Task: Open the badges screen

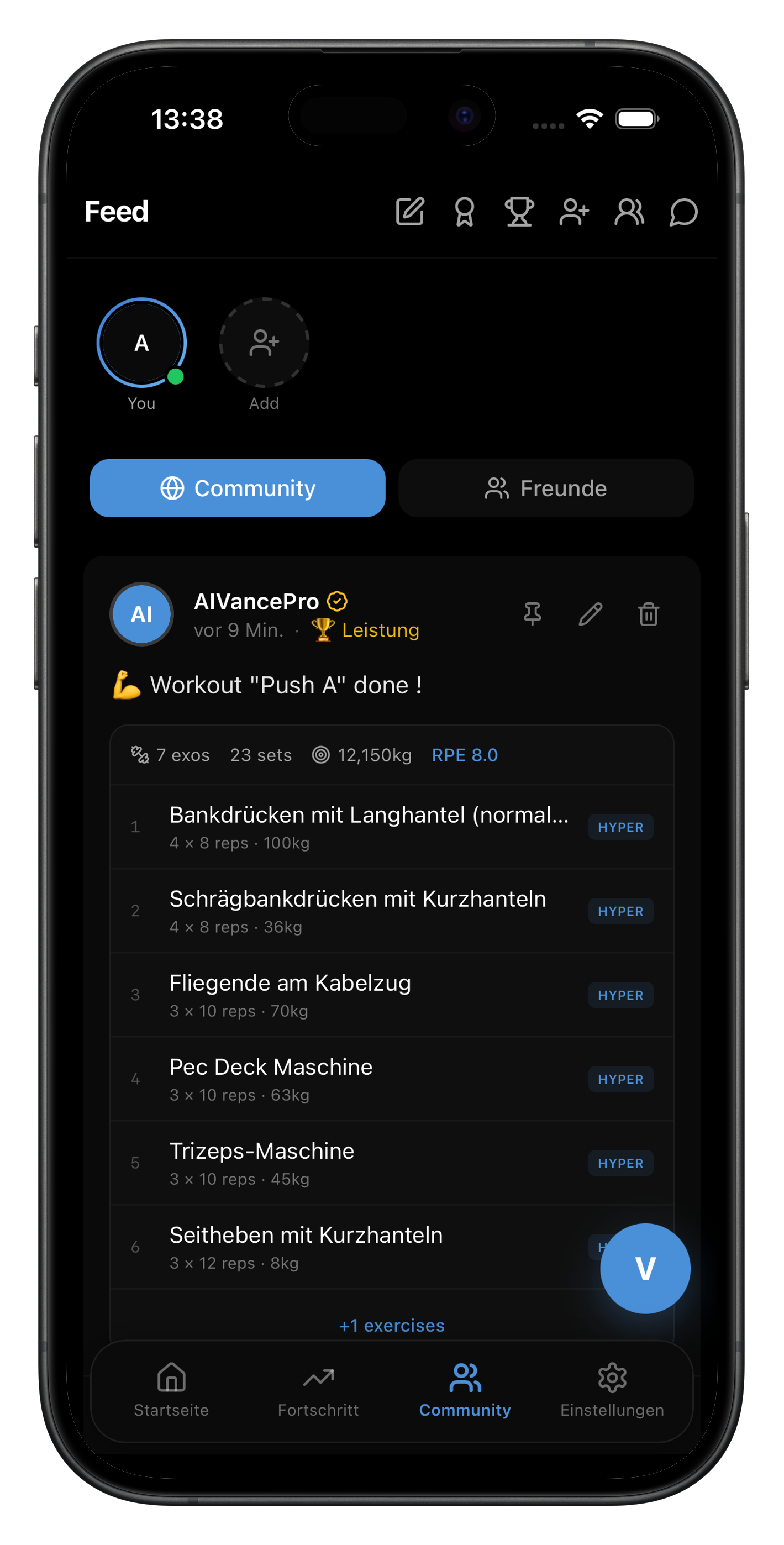Action: pyautogui.click(x=464, y=211)
